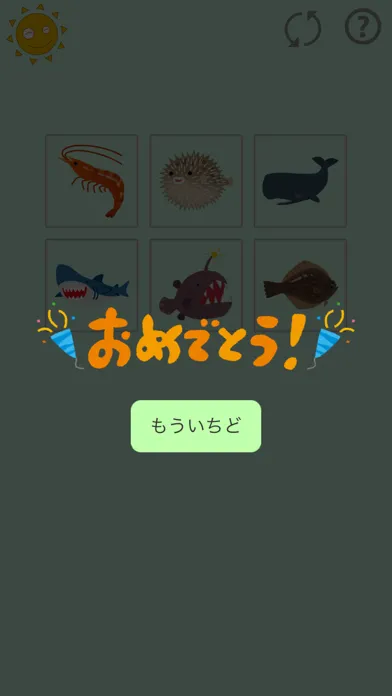Tap the もういちど button to play again

point(196,426)
